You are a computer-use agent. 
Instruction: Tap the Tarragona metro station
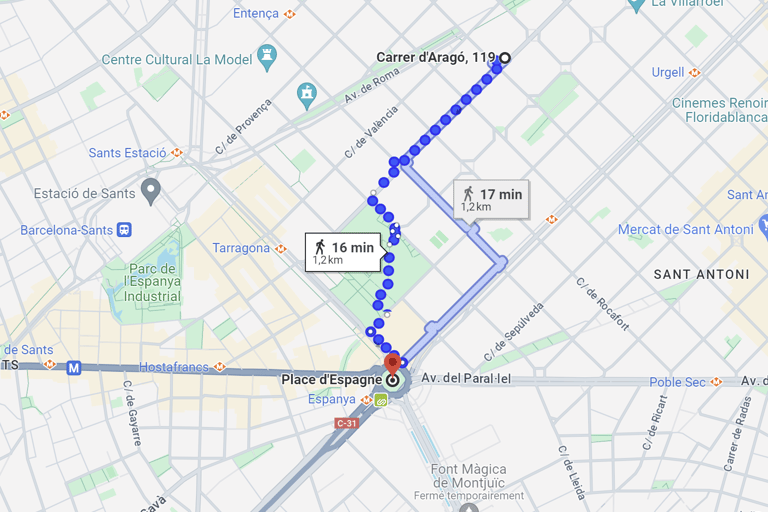click(x=281, y=248)
